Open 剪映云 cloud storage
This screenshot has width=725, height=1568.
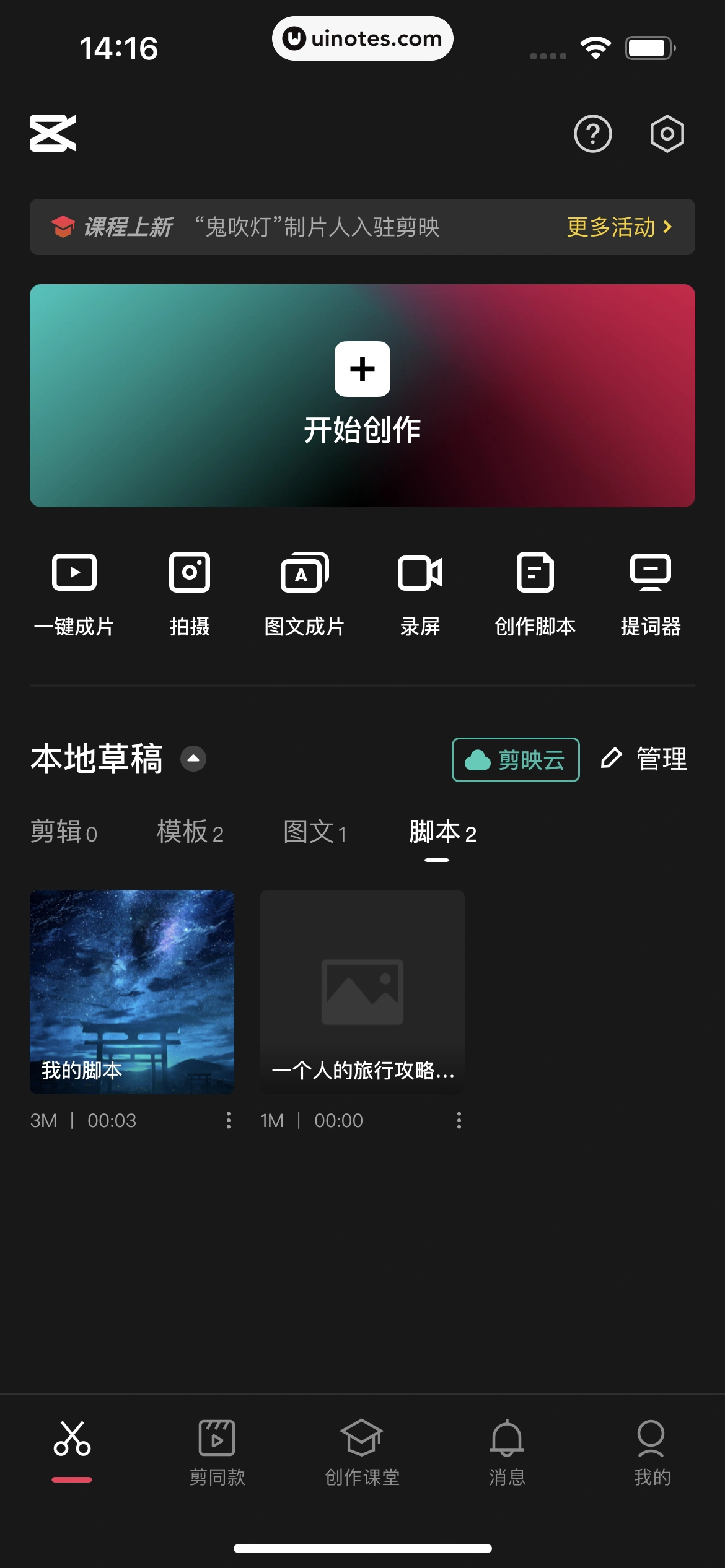pos(516,760)
